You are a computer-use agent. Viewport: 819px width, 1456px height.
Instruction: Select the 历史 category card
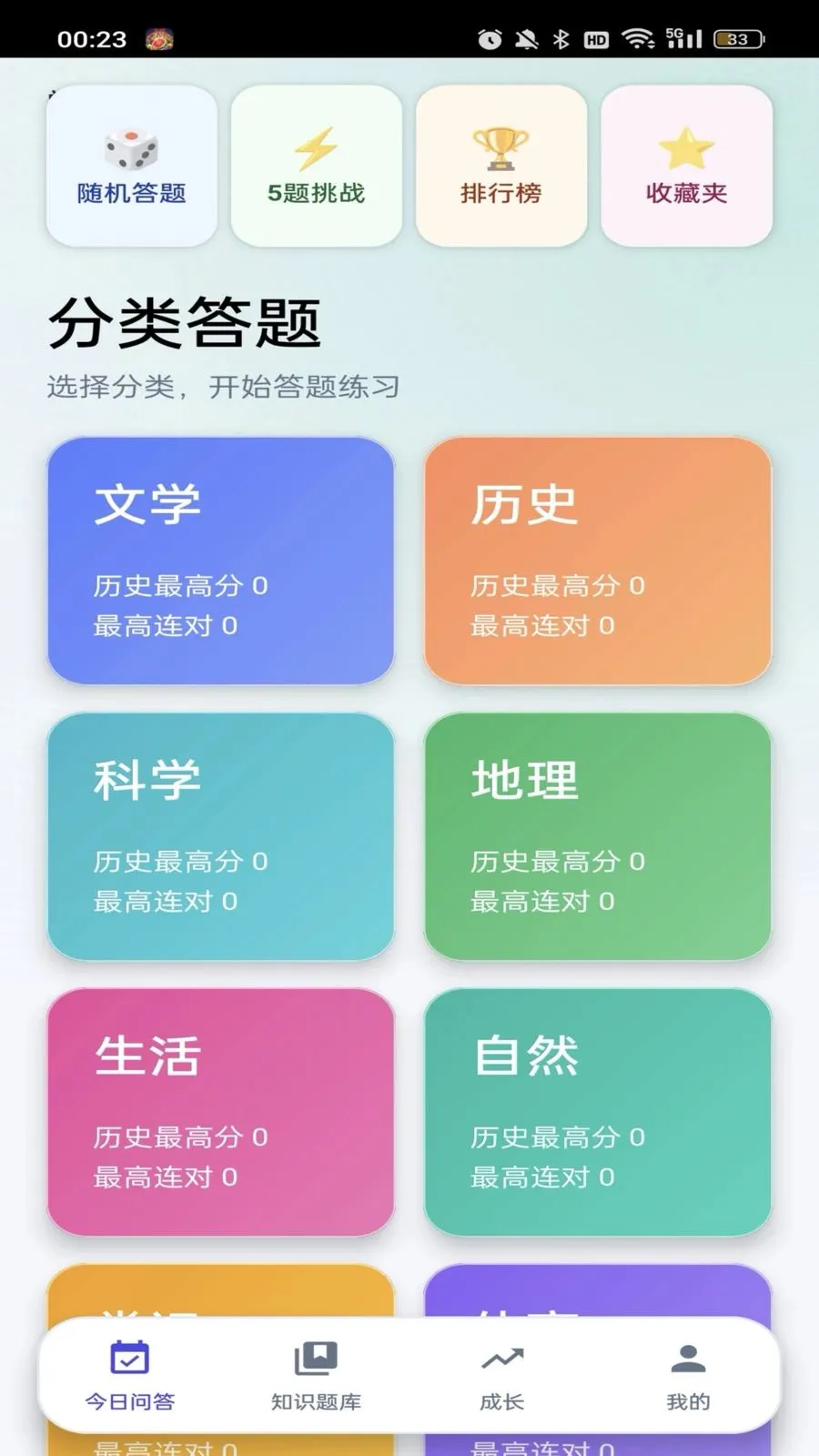click(x=598, y=561)
